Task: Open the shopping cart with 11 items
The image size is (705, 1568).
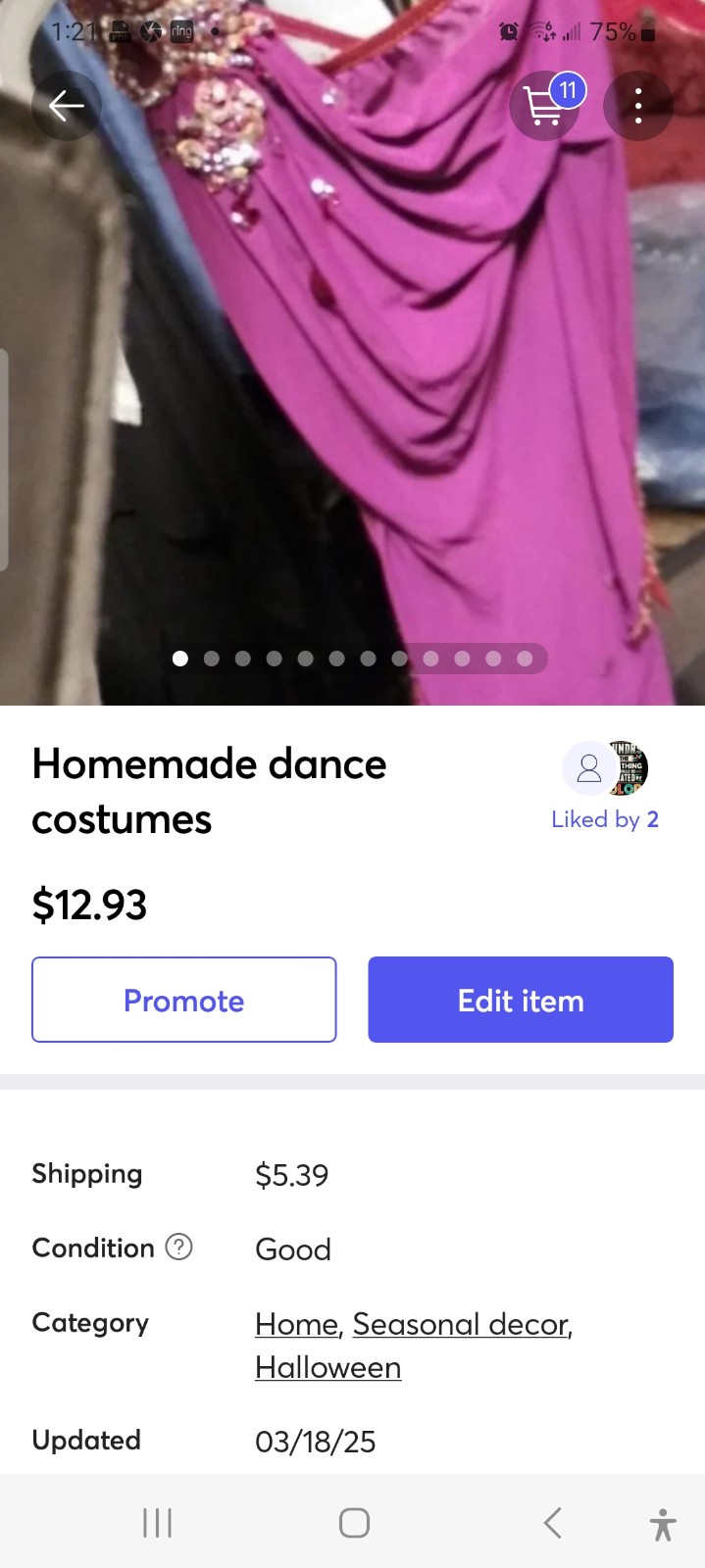Action: (x=545, y=105)
